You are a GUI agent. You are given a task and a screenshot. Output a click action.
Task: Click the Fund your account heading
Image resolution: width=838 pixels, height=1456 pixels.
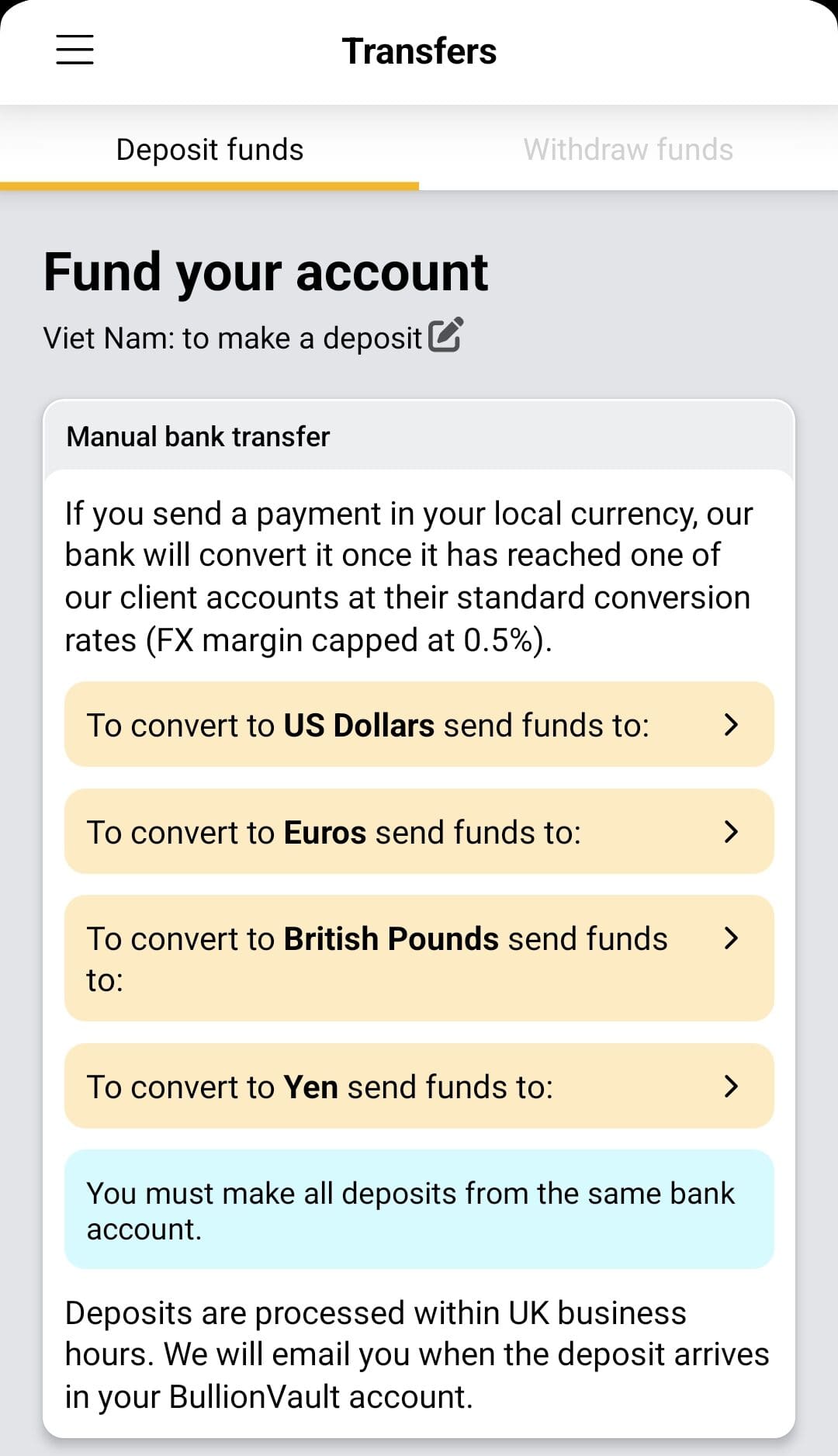coord(265,271)
